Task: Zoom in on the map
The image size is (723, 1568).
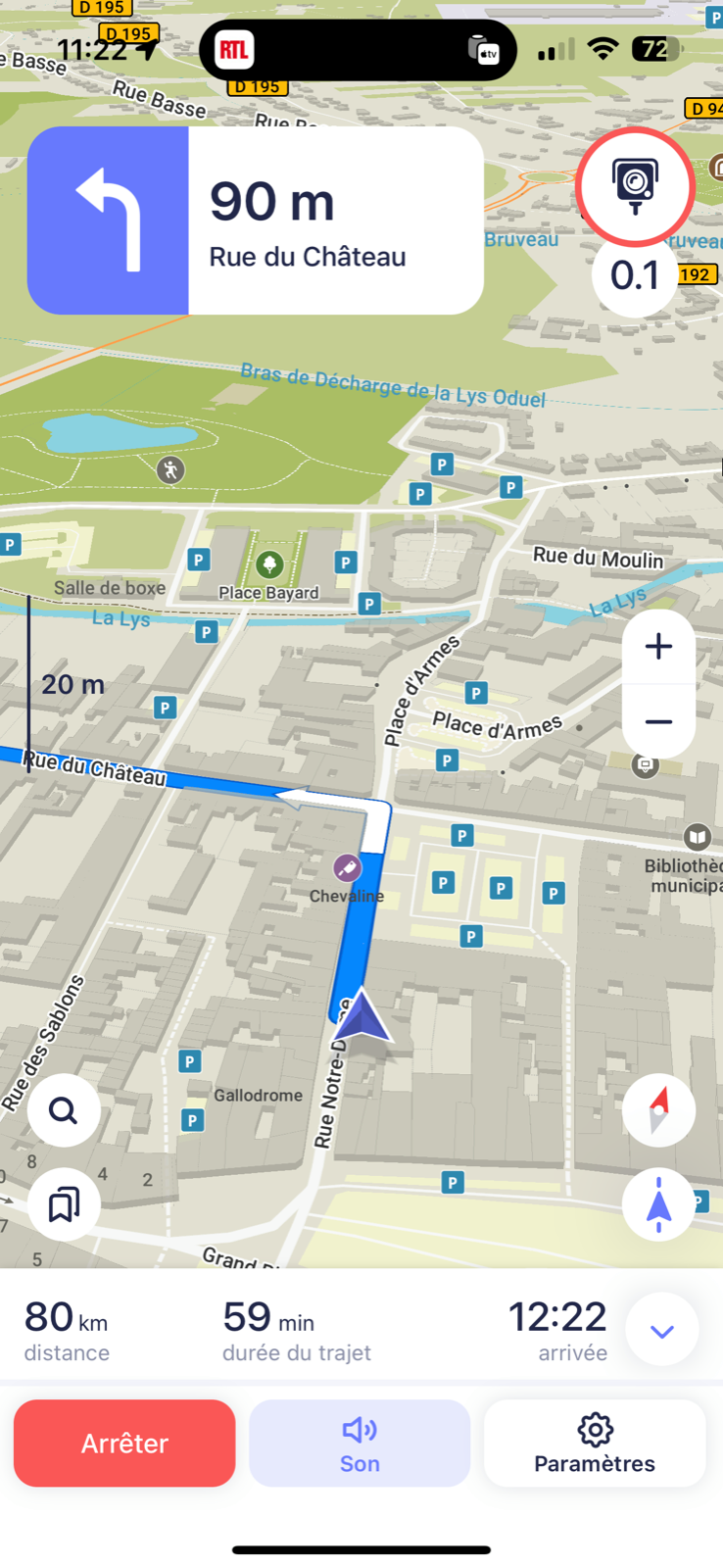Action: tap(658, 647)
